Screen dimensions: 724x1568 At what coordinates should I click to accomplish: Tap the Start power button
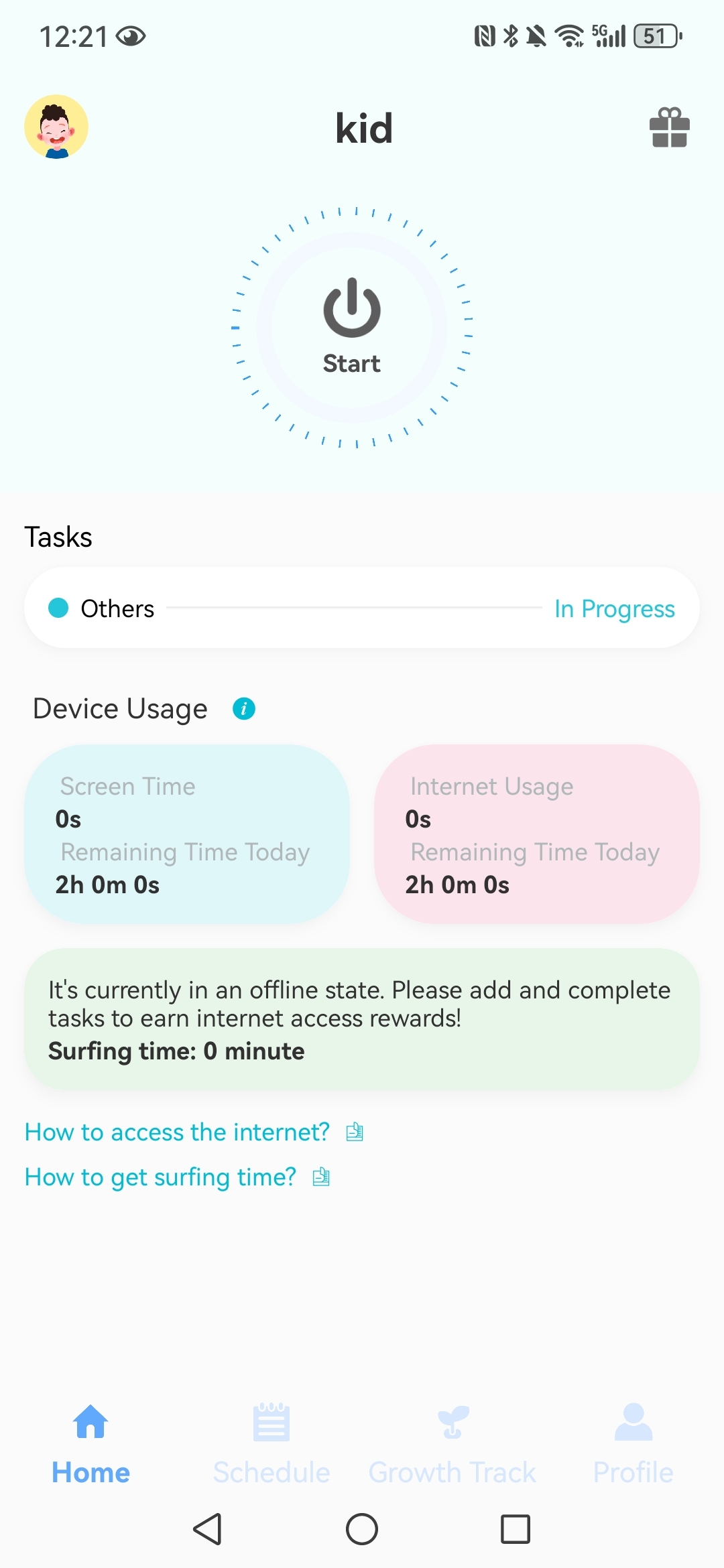[352, 328]
